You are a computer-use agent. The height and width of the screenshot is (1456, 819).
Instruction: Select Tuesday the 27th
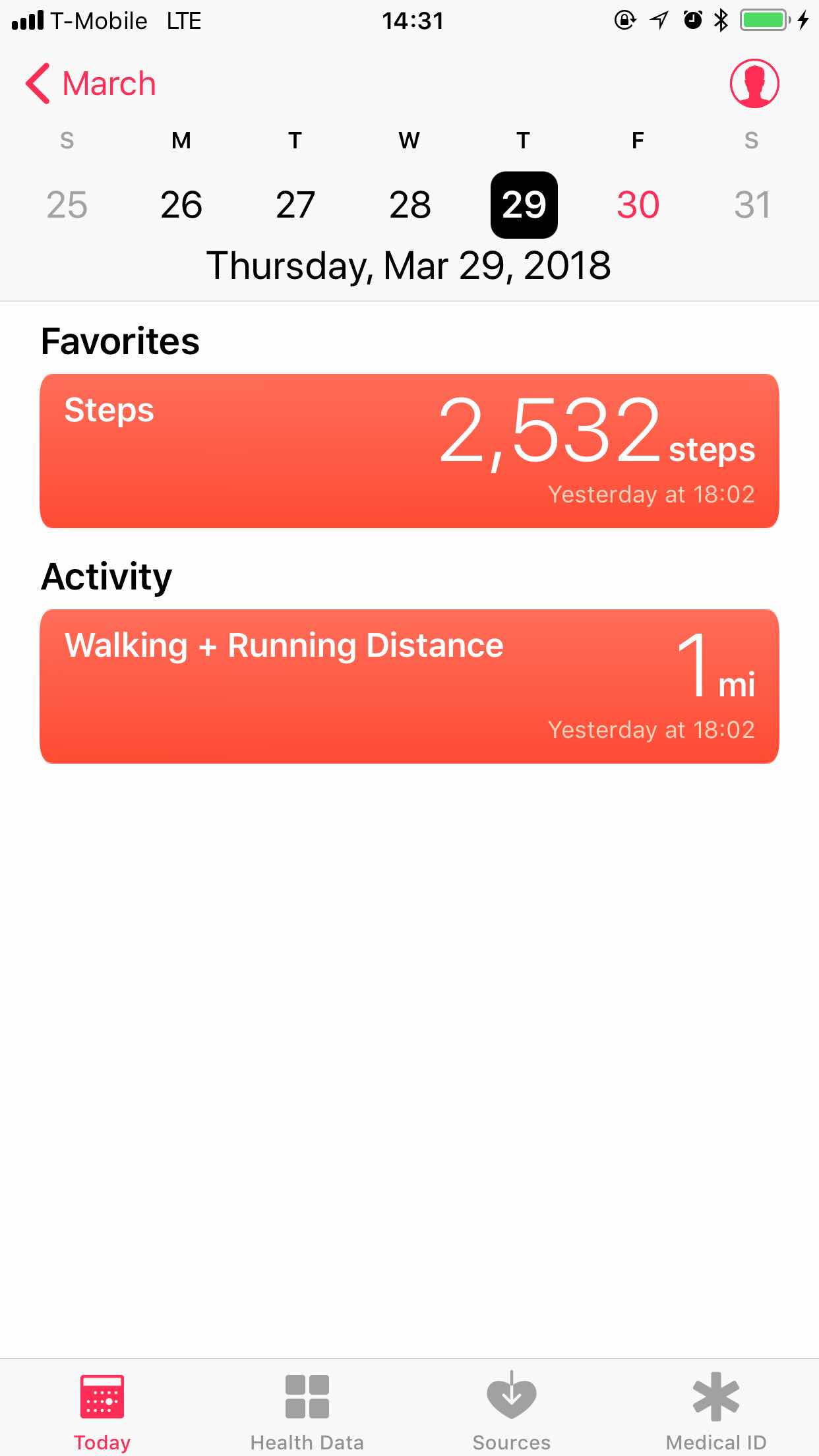click(x=295, y=204)
